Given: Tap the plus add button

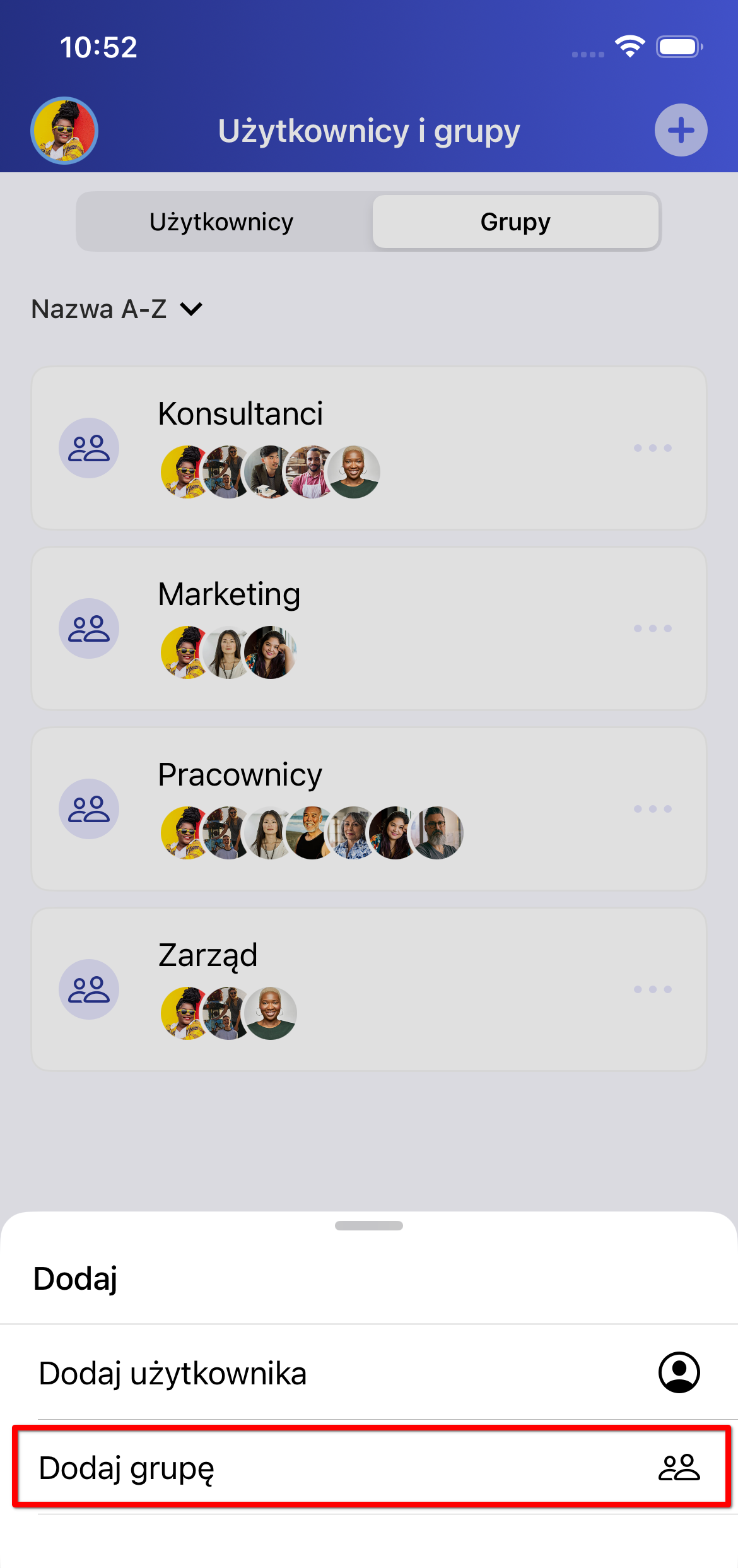Looking at the screenshot, I should point(681,130).
